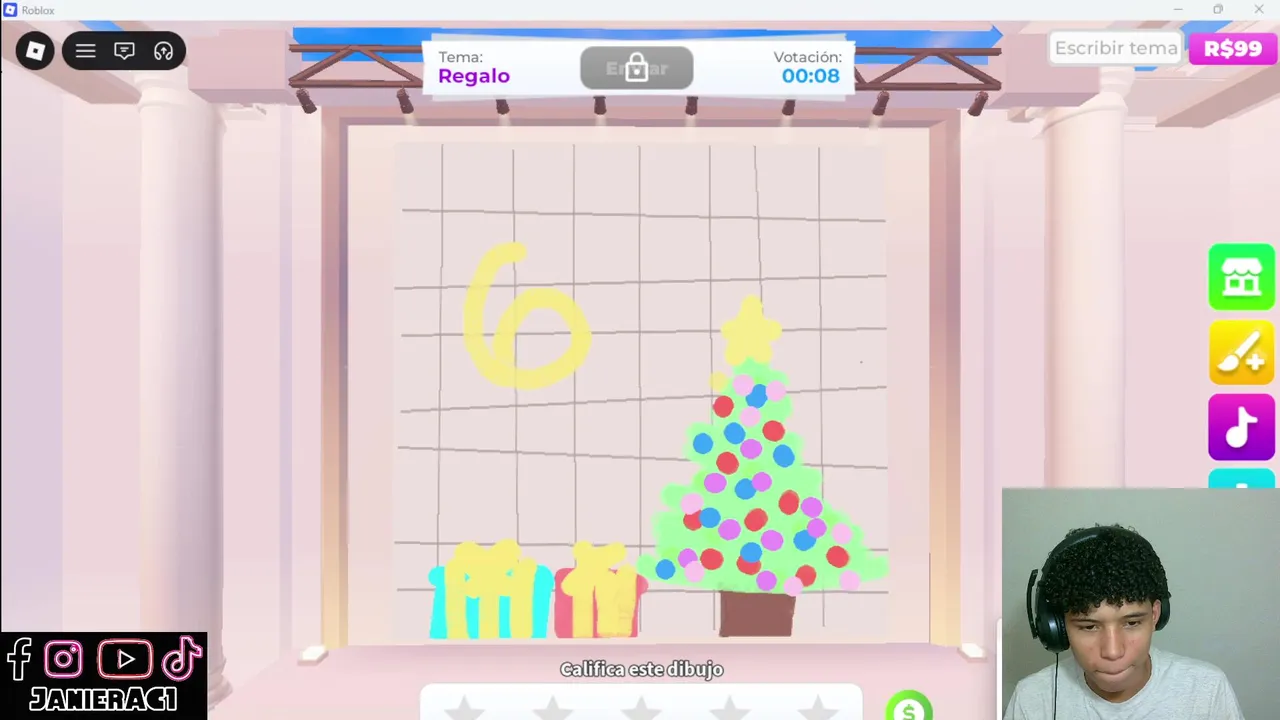Focus the Escribir tema field
The width and height of the screenshot is (1280, 720).
(1116, 48)
